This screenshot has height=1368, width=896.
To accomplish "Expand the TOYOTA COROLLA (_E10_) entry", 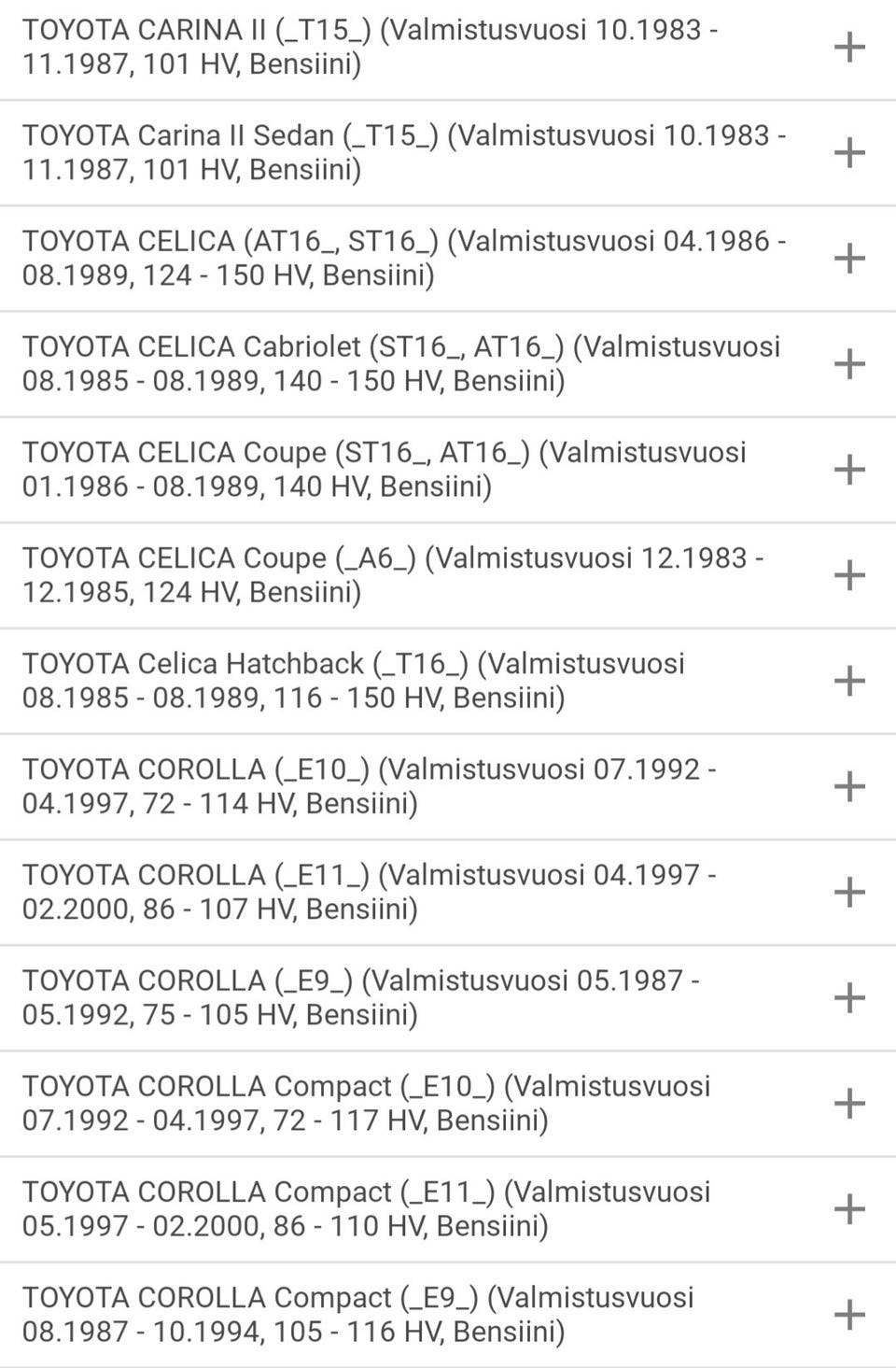I will pyautogui.click(x=848, y=786).
